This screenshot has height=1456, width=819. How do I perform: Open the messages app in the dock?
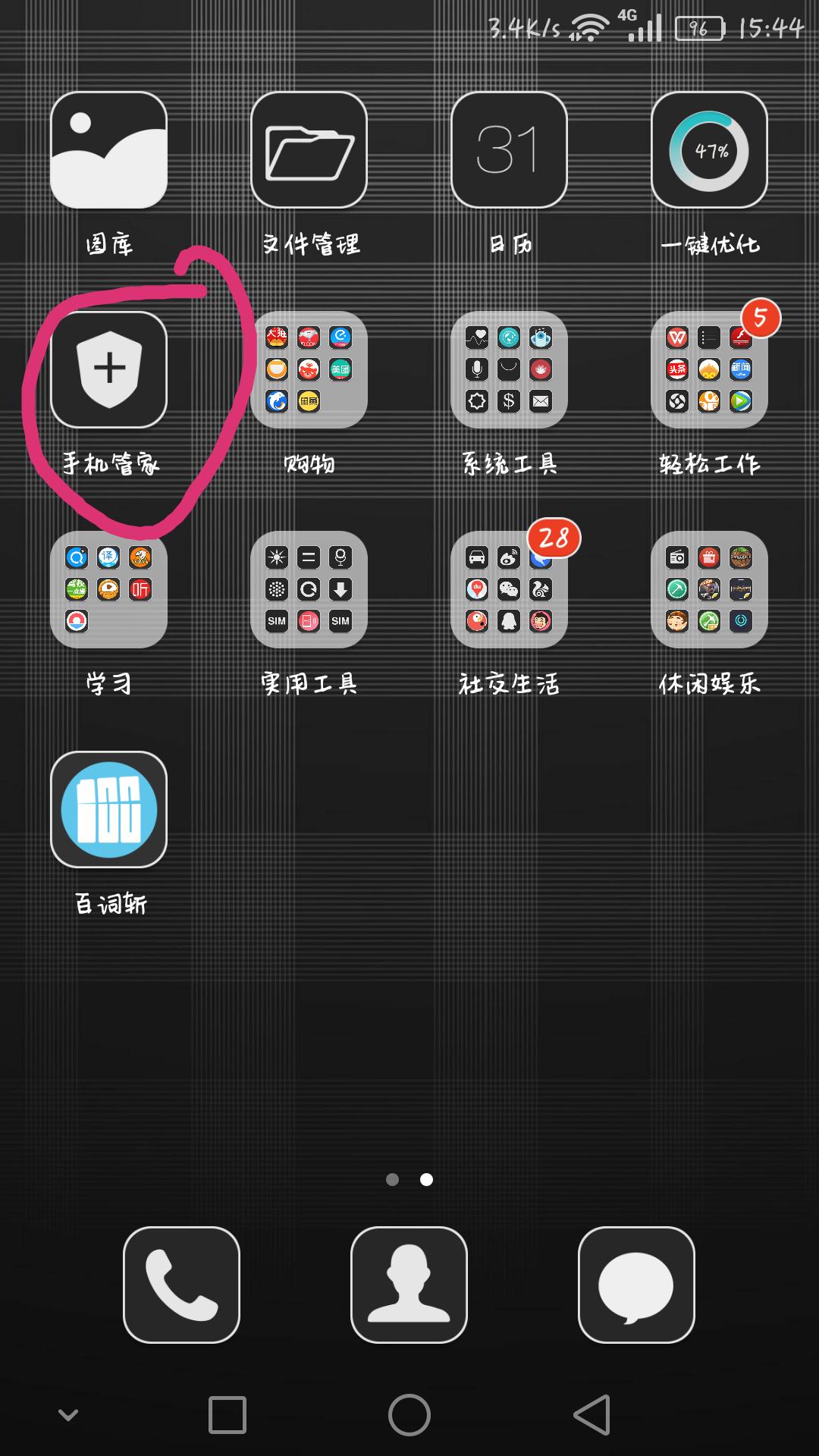tap(636, 1285)
